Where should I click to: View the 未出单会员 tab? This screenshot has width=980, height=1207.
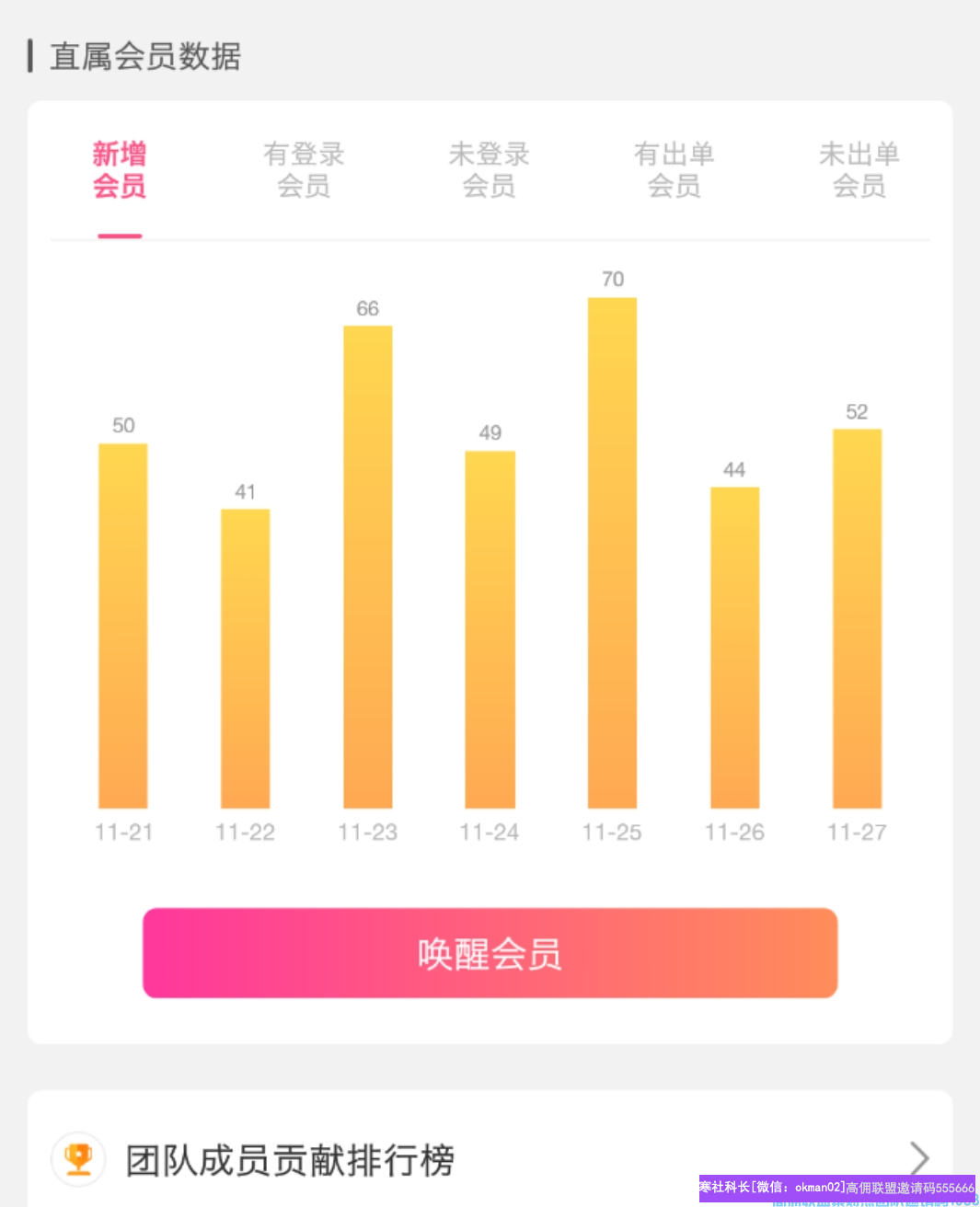click(x=859, y=170)
